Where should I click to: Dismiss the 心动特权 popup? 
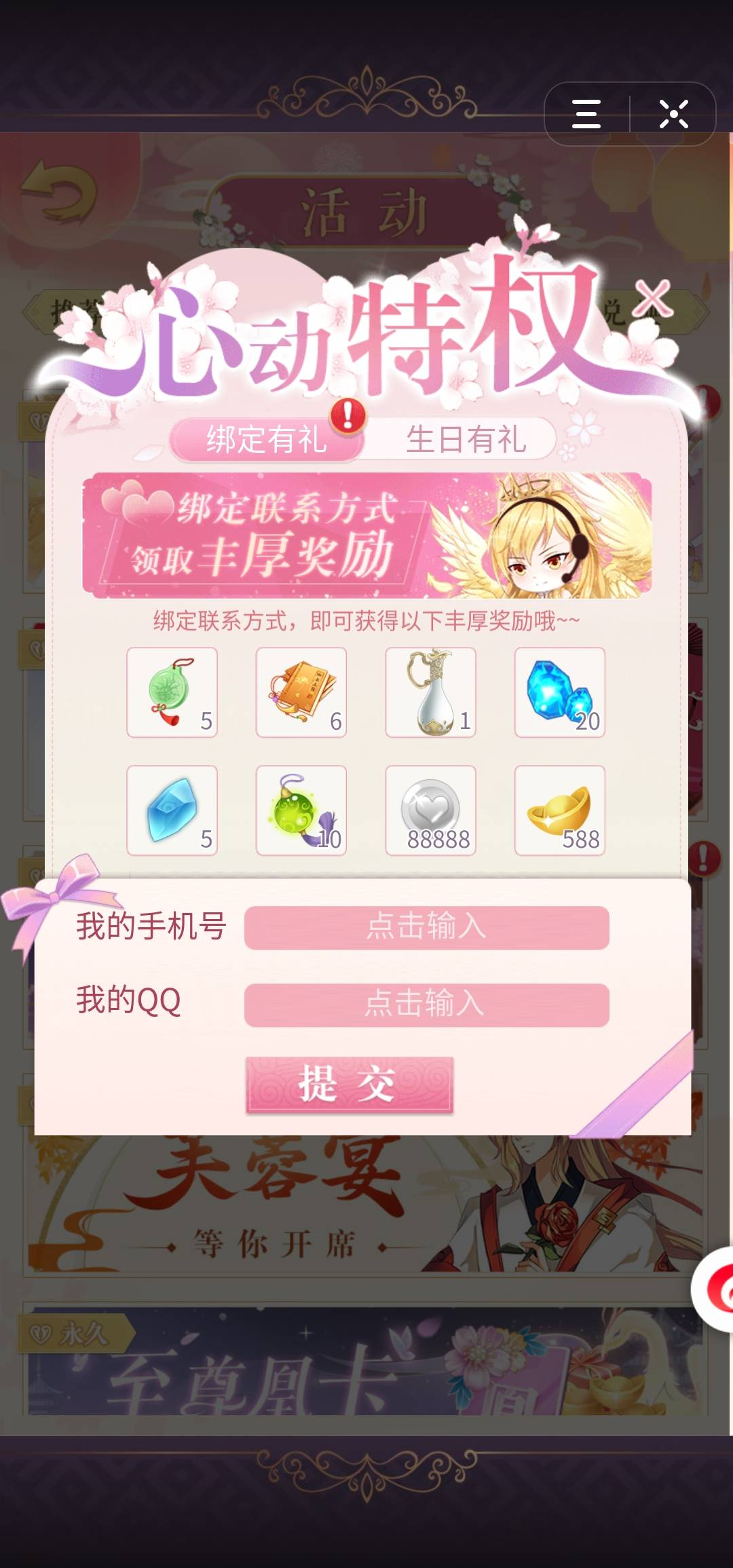click(653, 299)
